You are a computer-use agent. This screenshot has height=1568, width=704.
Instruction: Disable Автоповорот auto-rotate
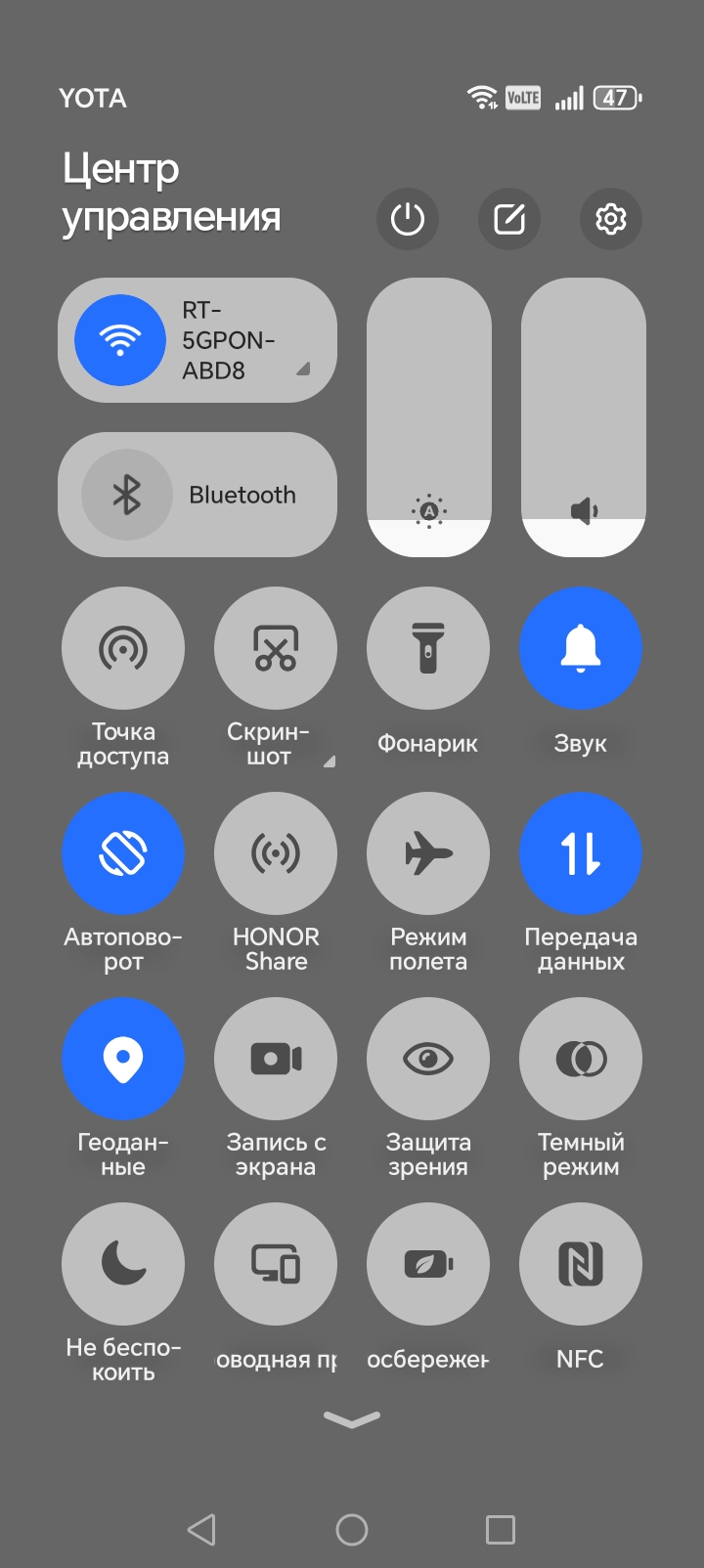pos(123,853)
